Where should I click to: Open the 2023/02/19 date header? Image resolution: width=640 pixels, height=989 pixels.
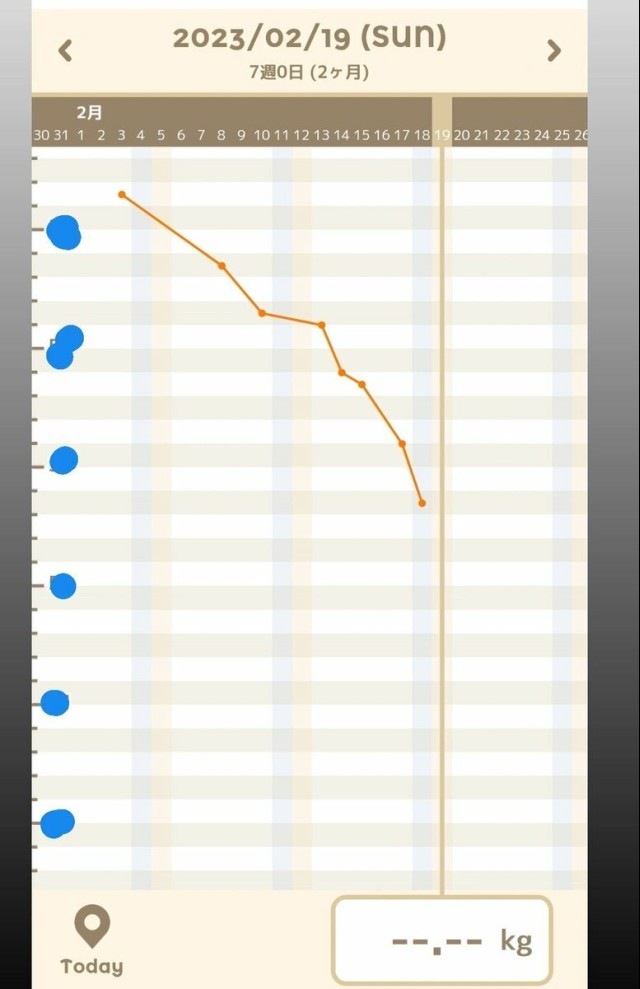pyautogui.click(x=309, y=39)
